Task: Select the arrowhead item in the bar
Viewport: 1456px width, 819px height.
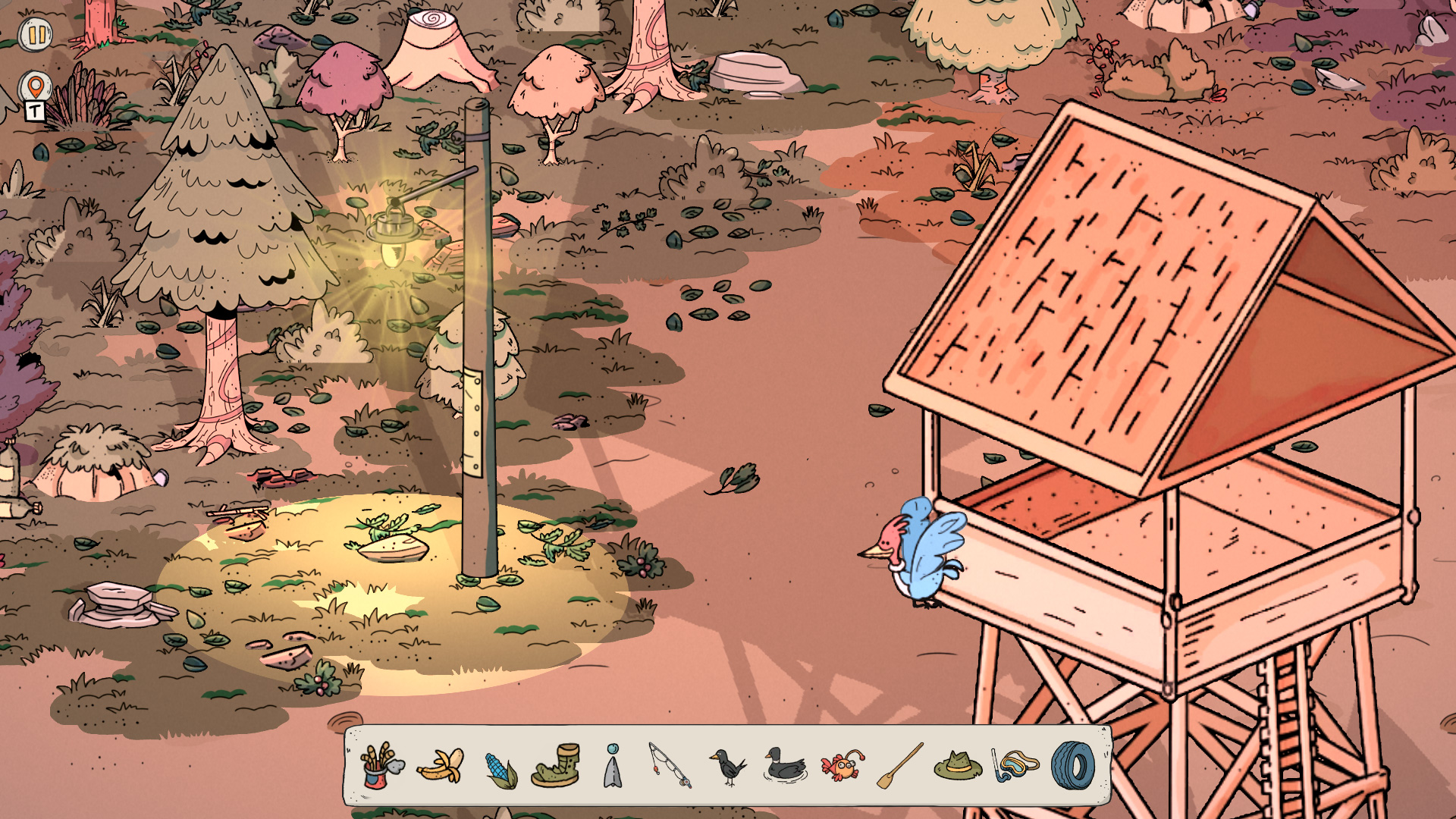Action: [x=613, y=767]
